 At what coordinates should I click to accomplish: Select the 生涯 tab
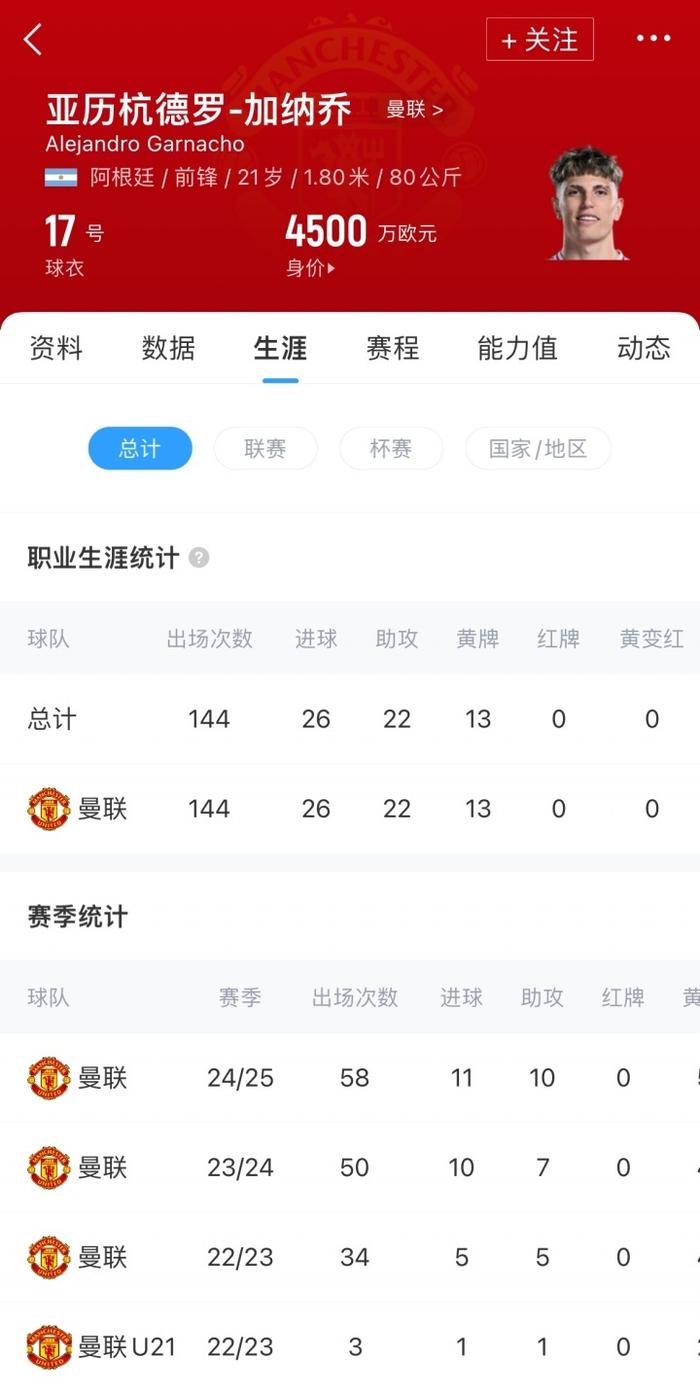[x=280, y=348]
